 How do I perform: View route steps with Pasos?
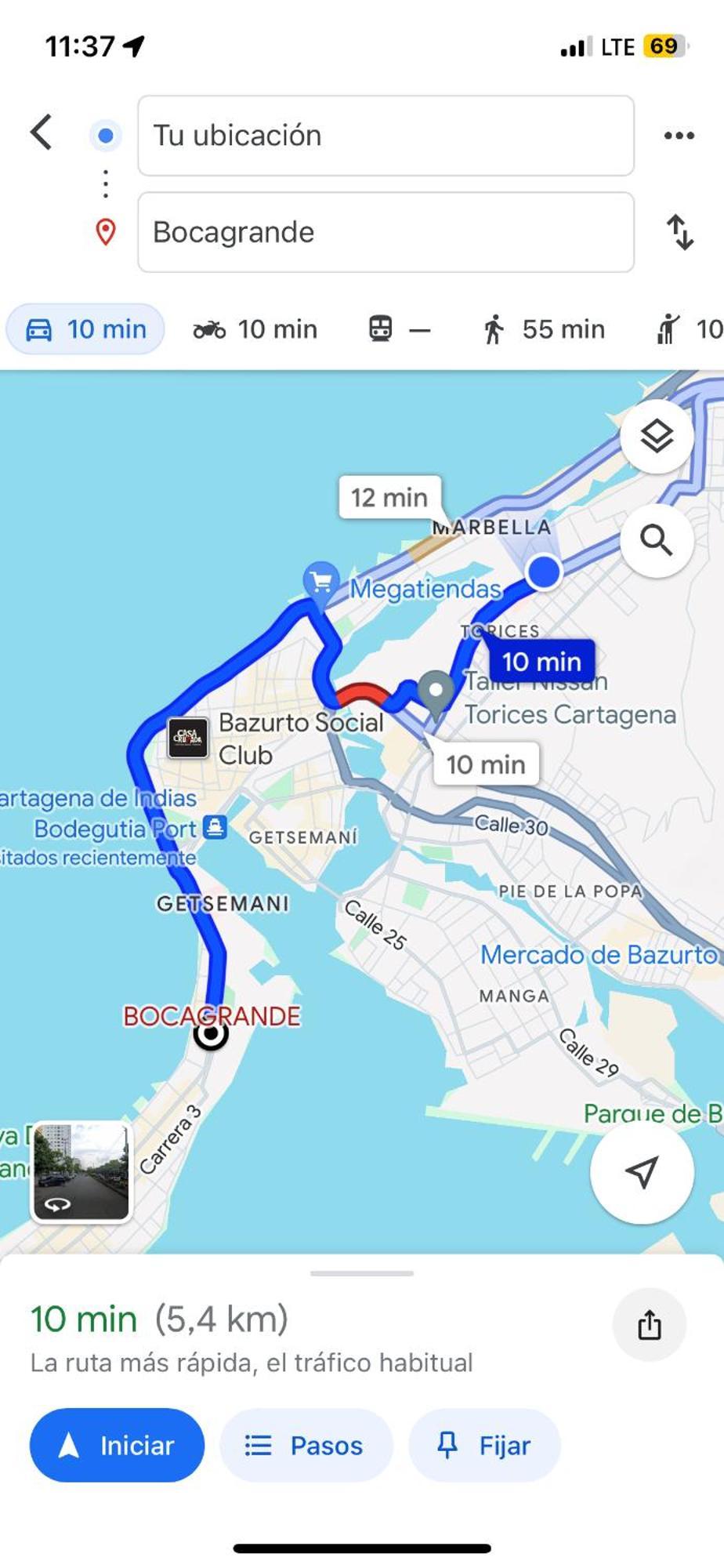(305, 1445)
